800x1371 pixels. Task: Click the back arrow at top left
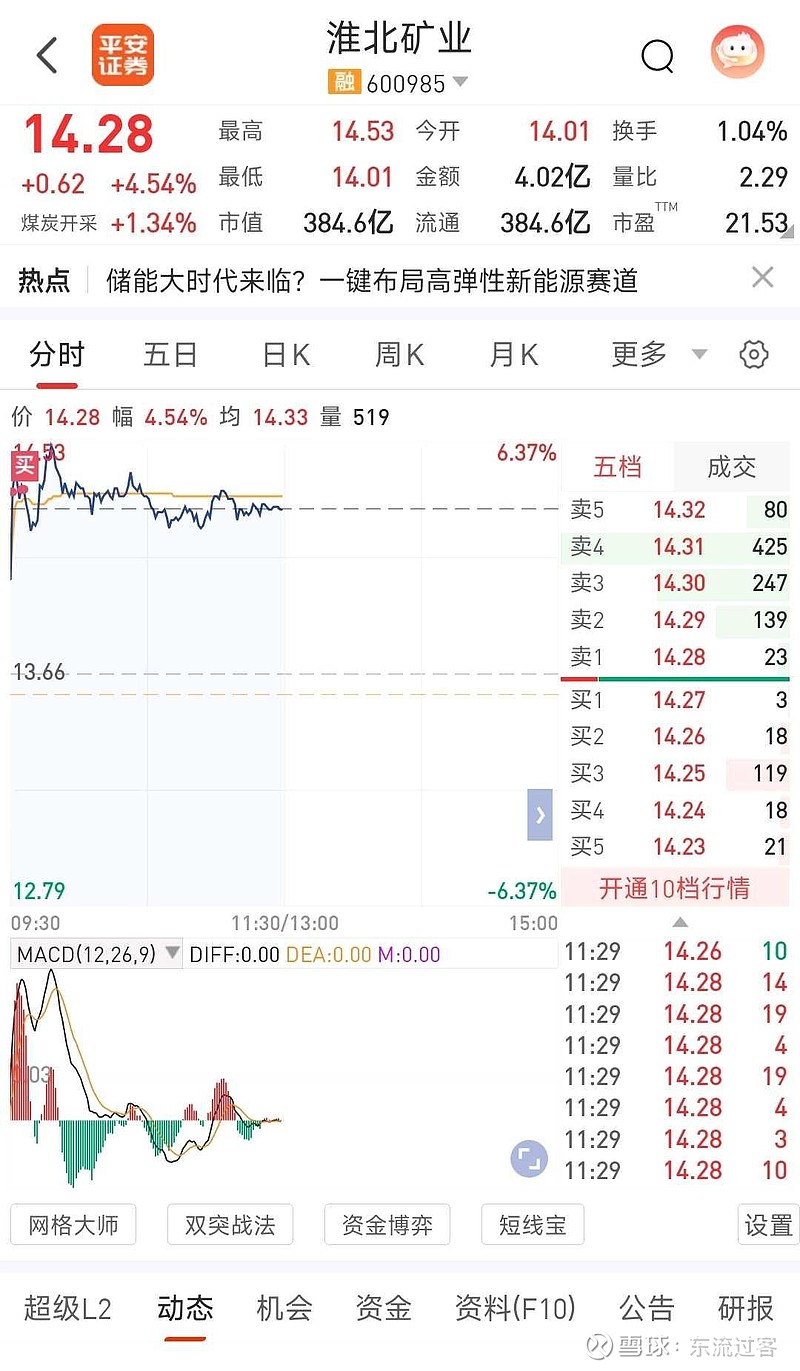click(x=46, y=55)
